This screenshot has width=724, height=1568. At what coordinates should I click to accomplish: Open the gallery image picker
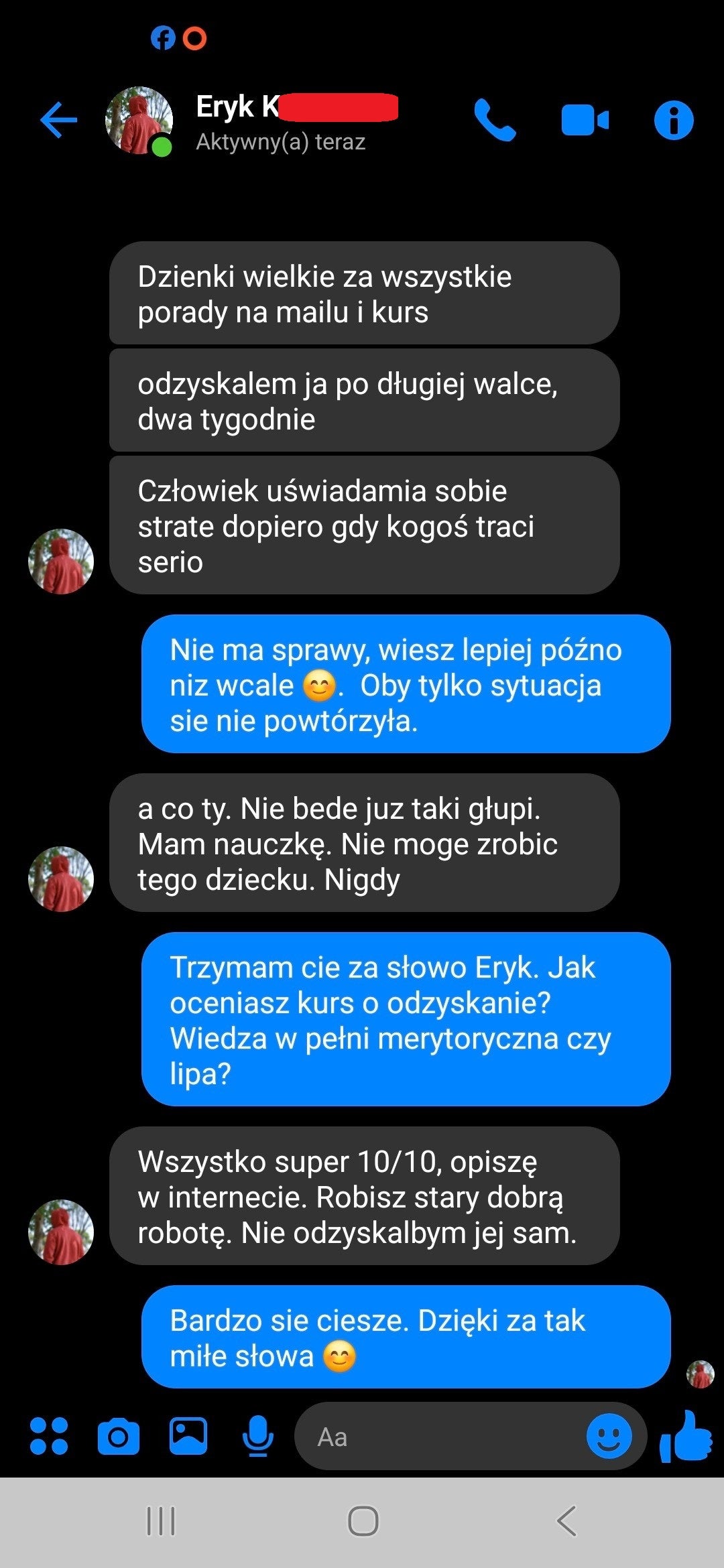tap(188, 1436)
